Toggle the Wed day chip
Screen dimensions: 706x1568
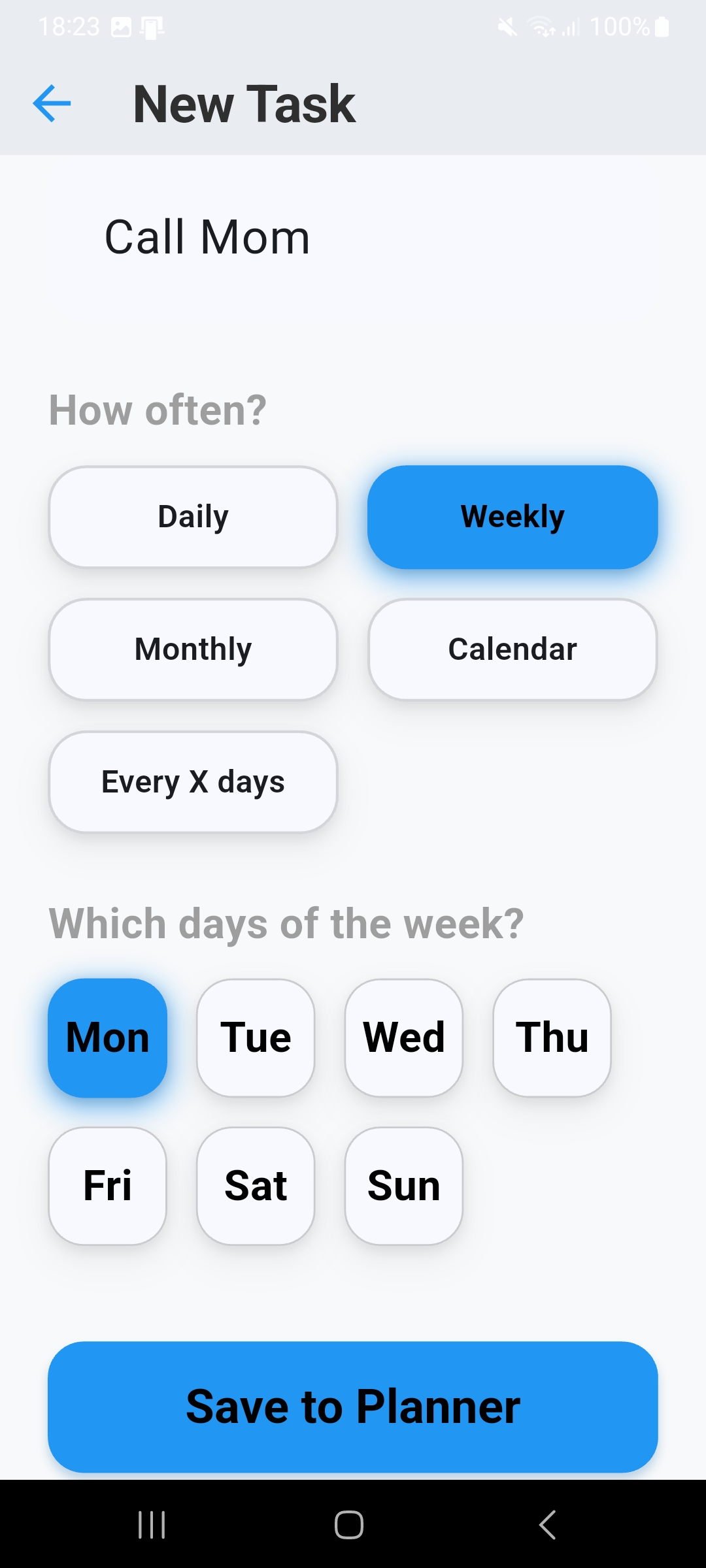[404, 1037]
